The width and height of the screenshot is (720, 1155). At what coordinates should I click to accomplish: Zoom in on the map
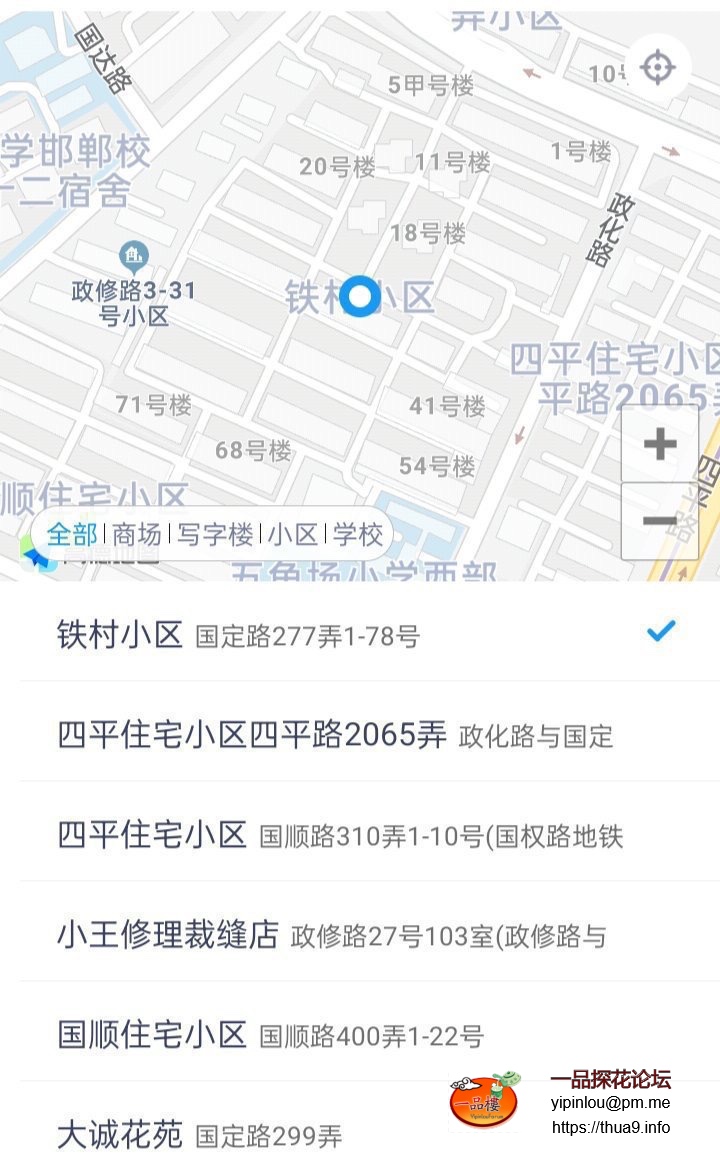(659, 444)
